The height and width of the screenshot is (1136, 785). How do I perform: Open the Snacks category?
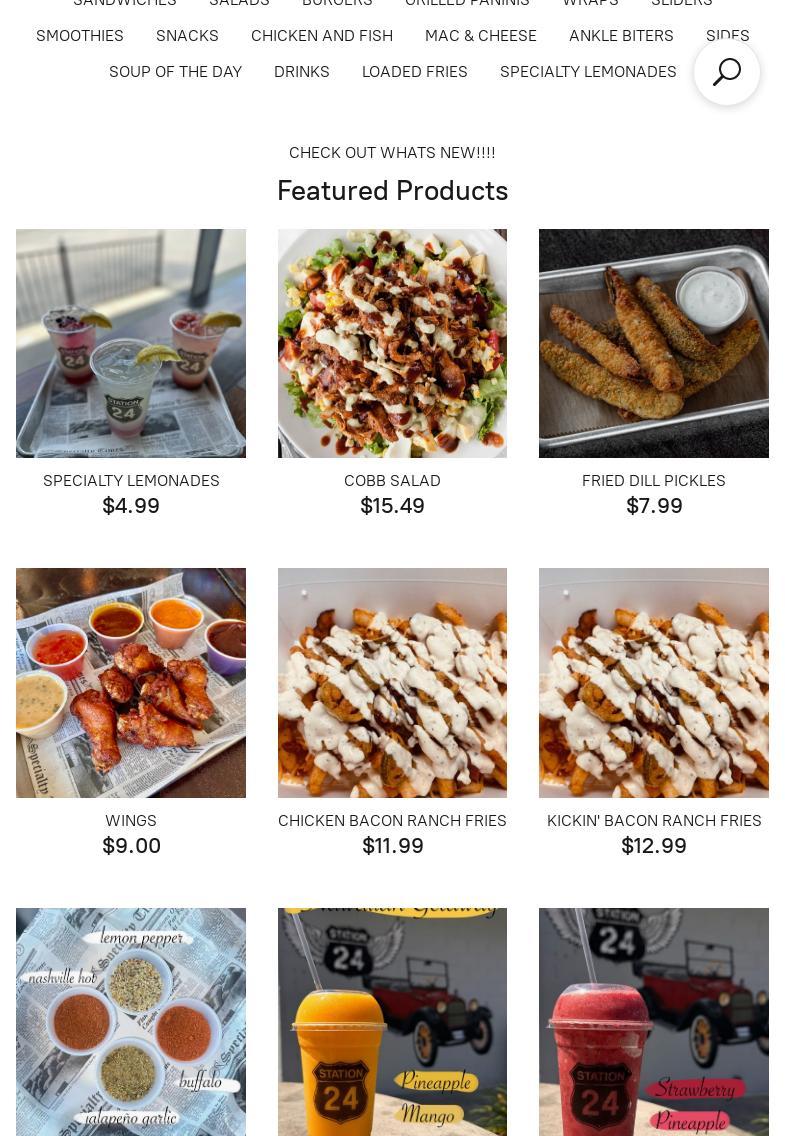[187, 36]
